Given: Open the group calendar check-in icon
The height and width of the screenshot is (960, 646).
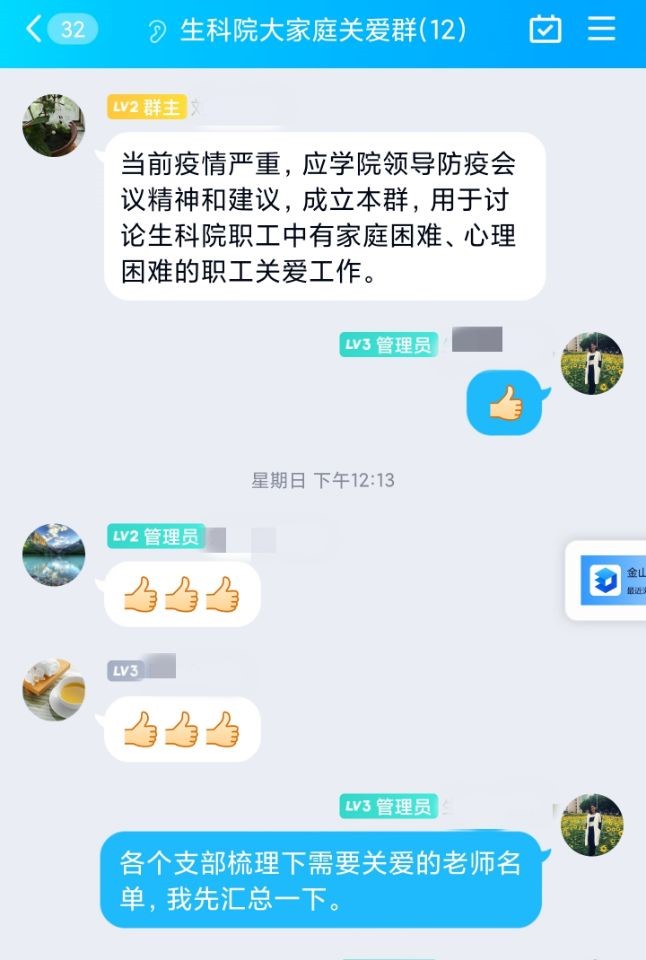Looking at the screenshot, I should pos(545,29).
